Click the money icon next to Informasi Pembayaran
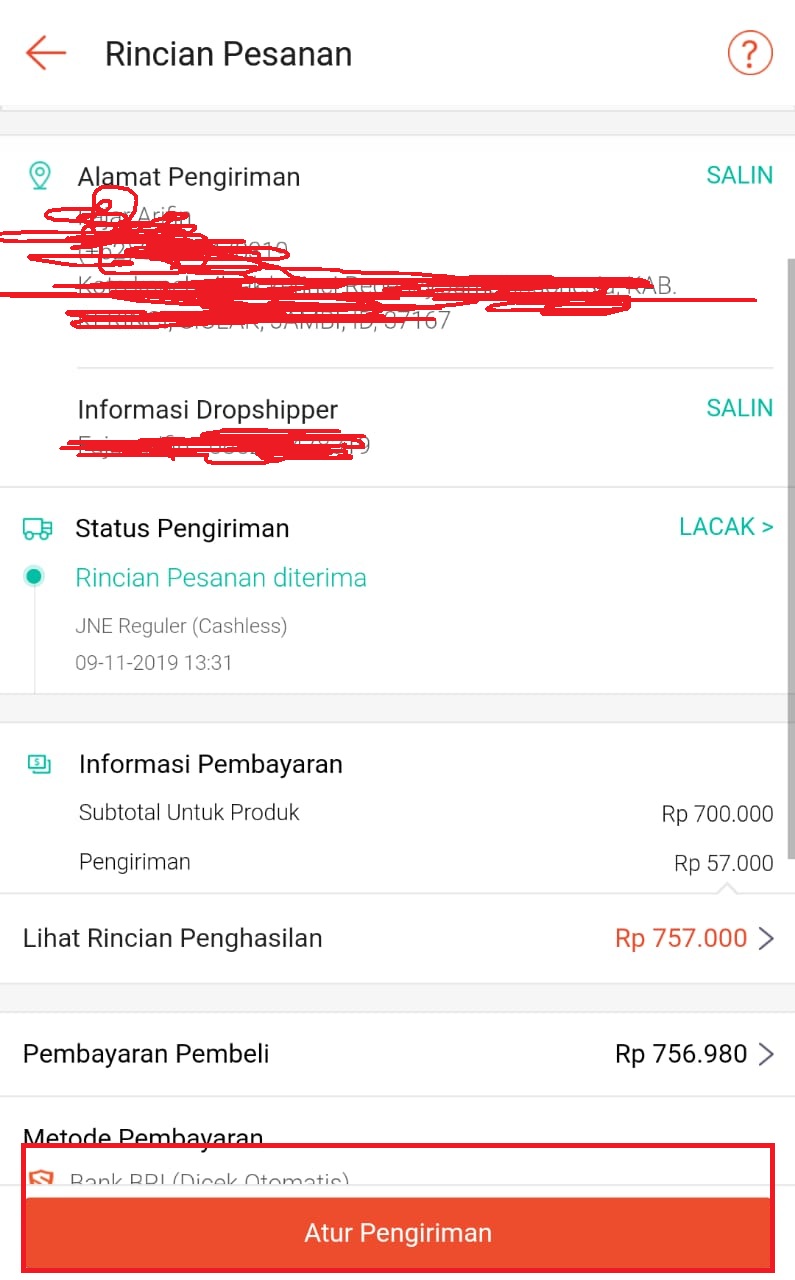 (x=39, y=763)
